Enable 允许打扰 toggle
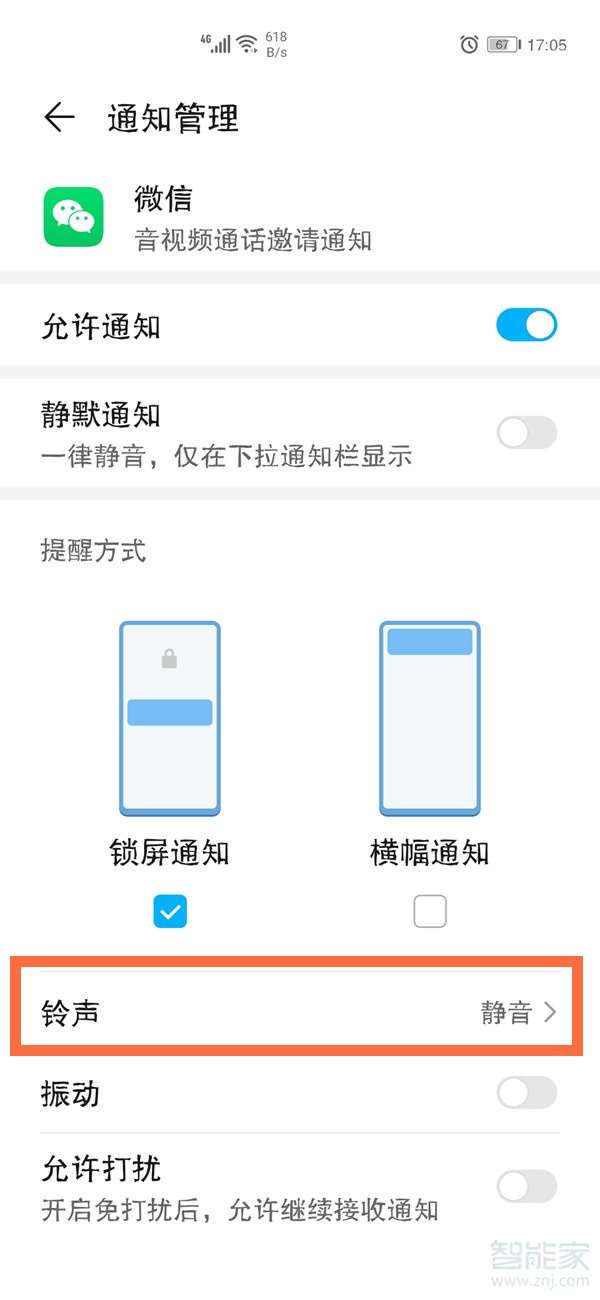The image size is (600, 1300). pos(526,1187)
